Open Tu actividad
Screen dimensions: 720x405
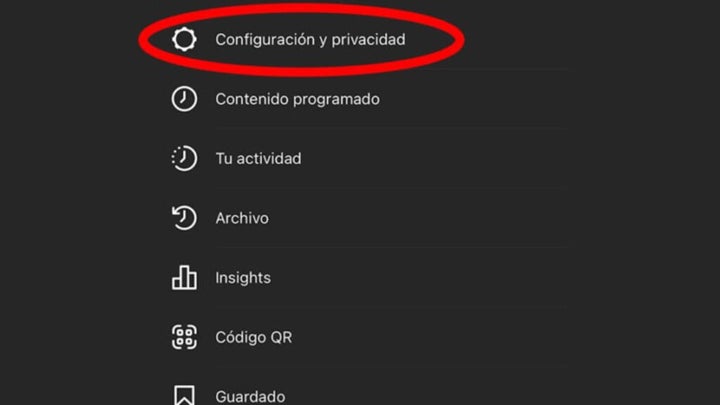tap(258, 158)
